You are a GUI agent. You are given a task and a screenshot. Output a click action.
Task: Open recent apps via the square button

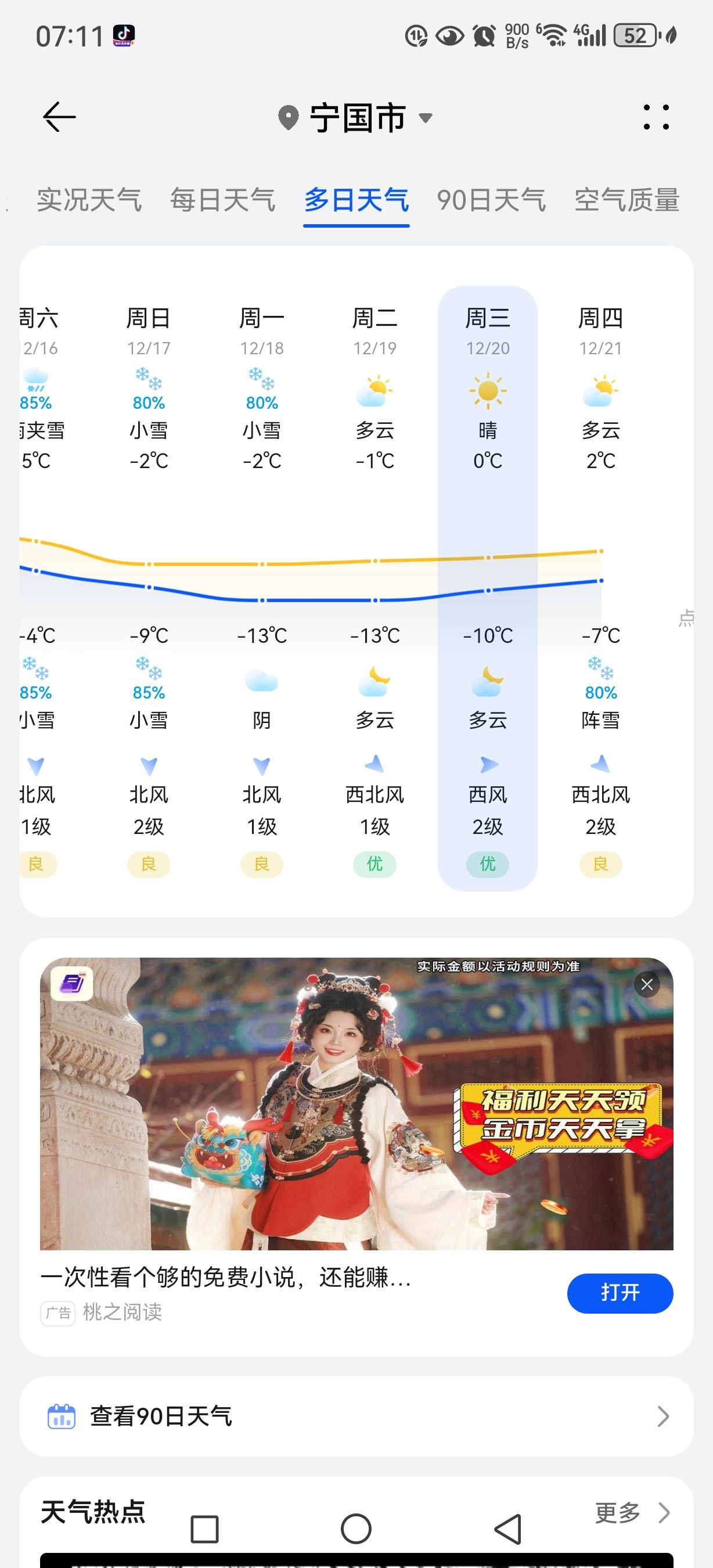point(204,1529)
